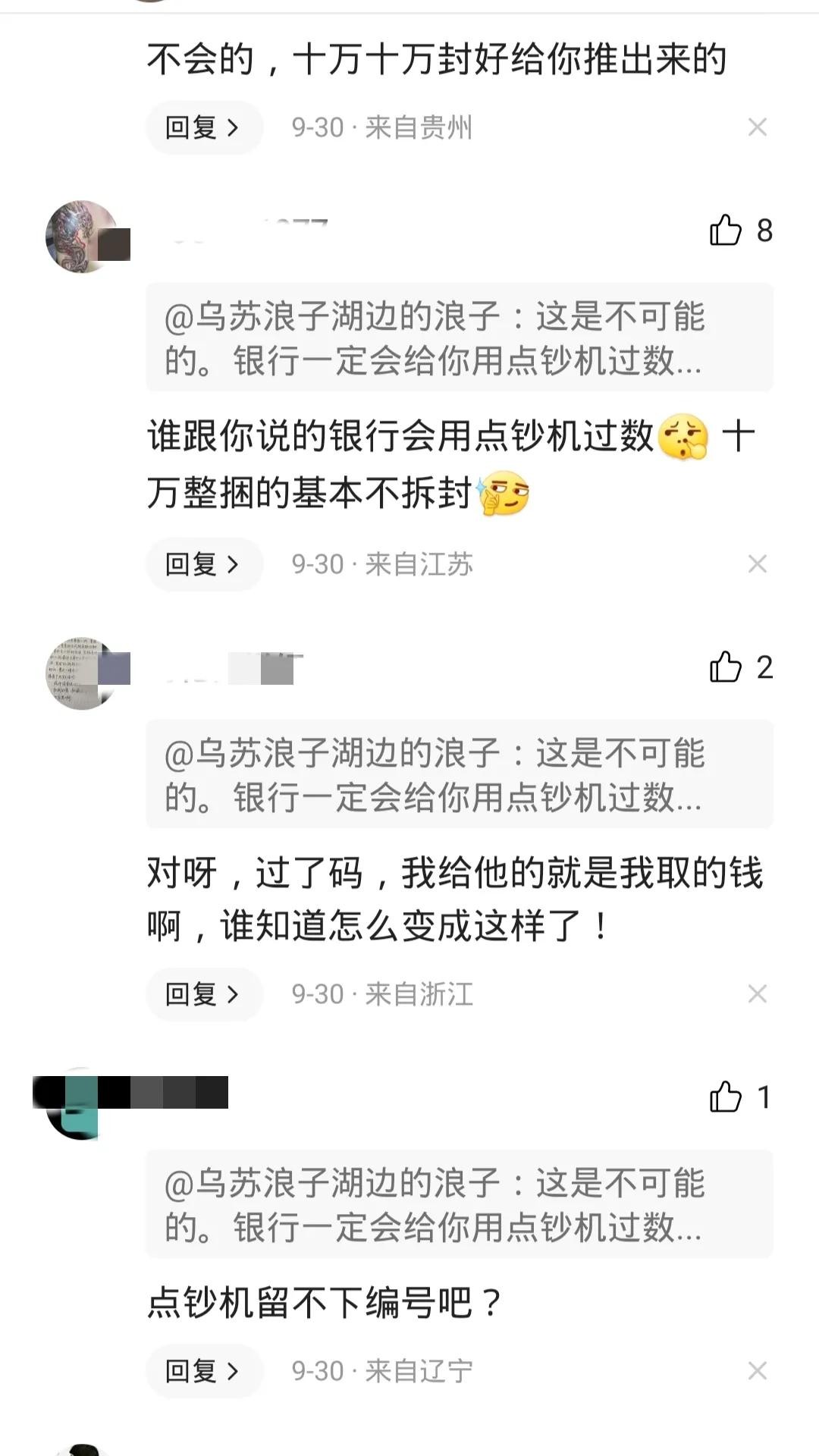View profile of the 浙江 commenter's avatar
This screenshot has width=819, height=1456.
click(82, 673)
